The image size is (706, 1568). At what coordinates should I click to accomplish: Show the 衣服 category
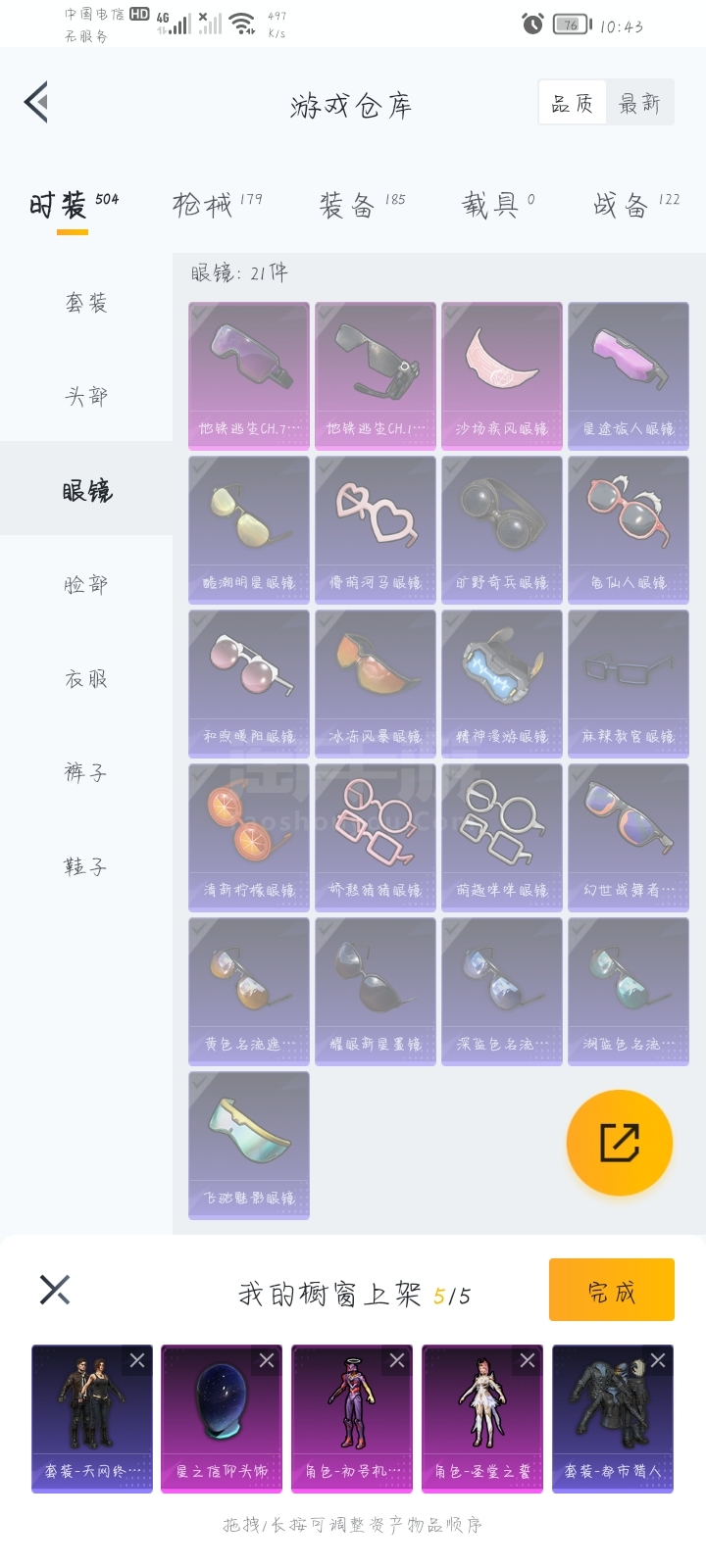86,678
